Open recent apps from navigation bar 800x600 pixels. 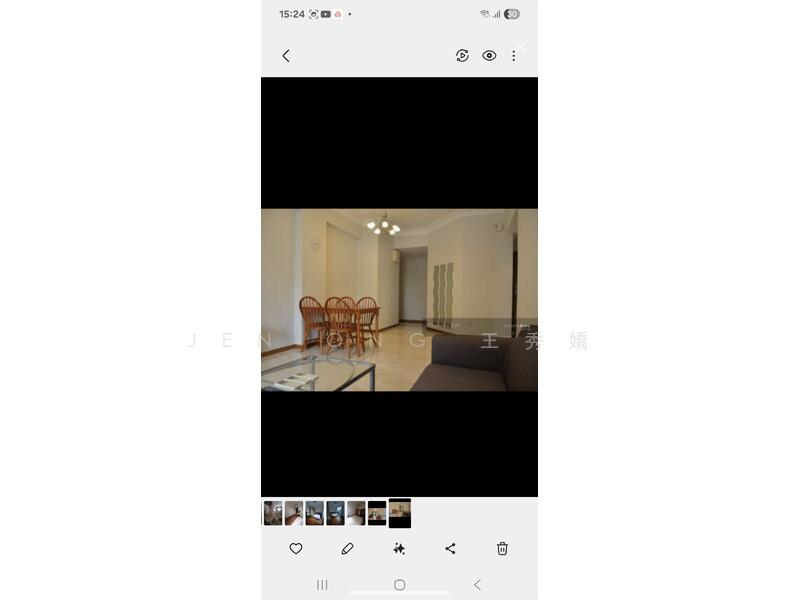click(322, 585)
